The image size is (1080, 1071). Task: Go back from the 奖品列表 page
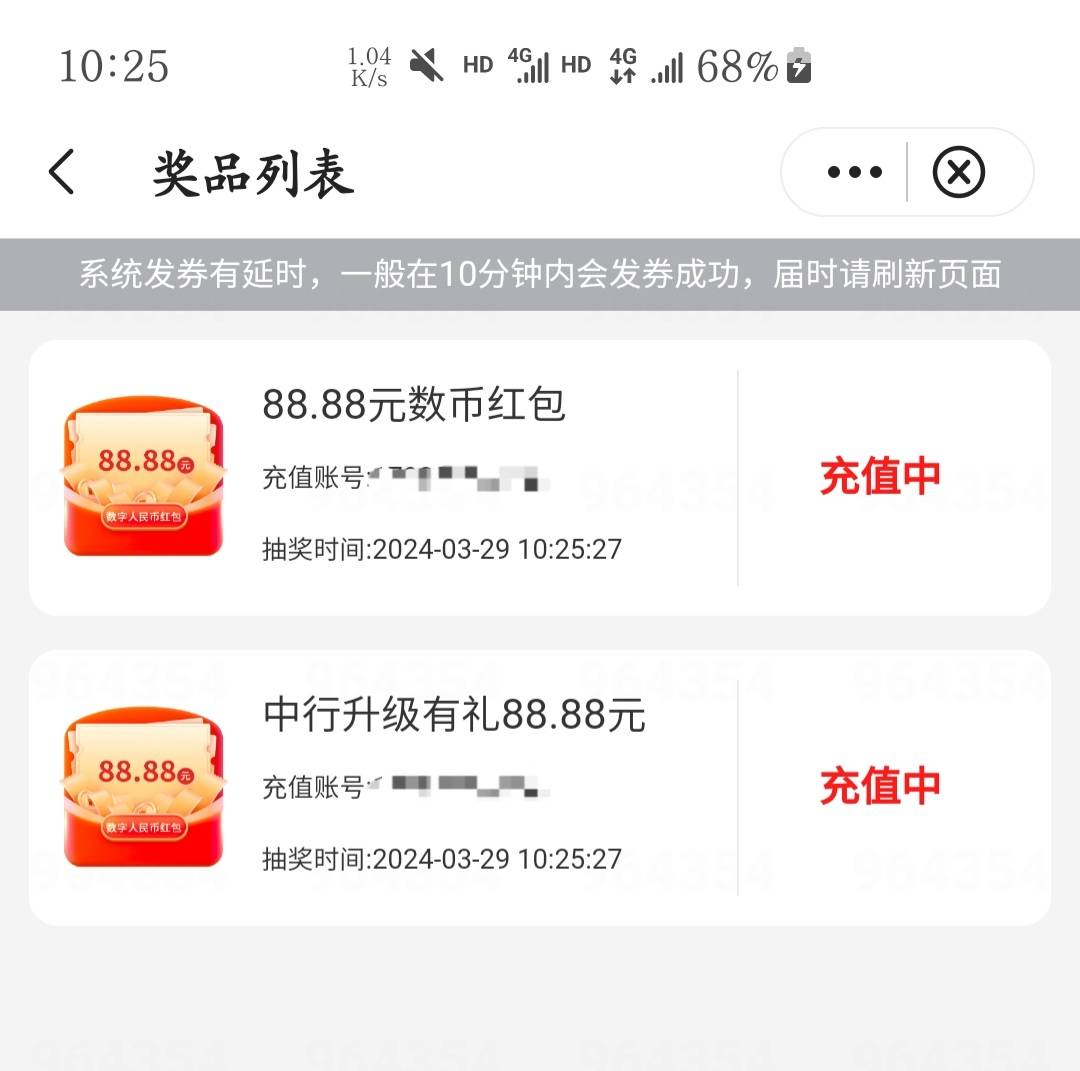62,172
